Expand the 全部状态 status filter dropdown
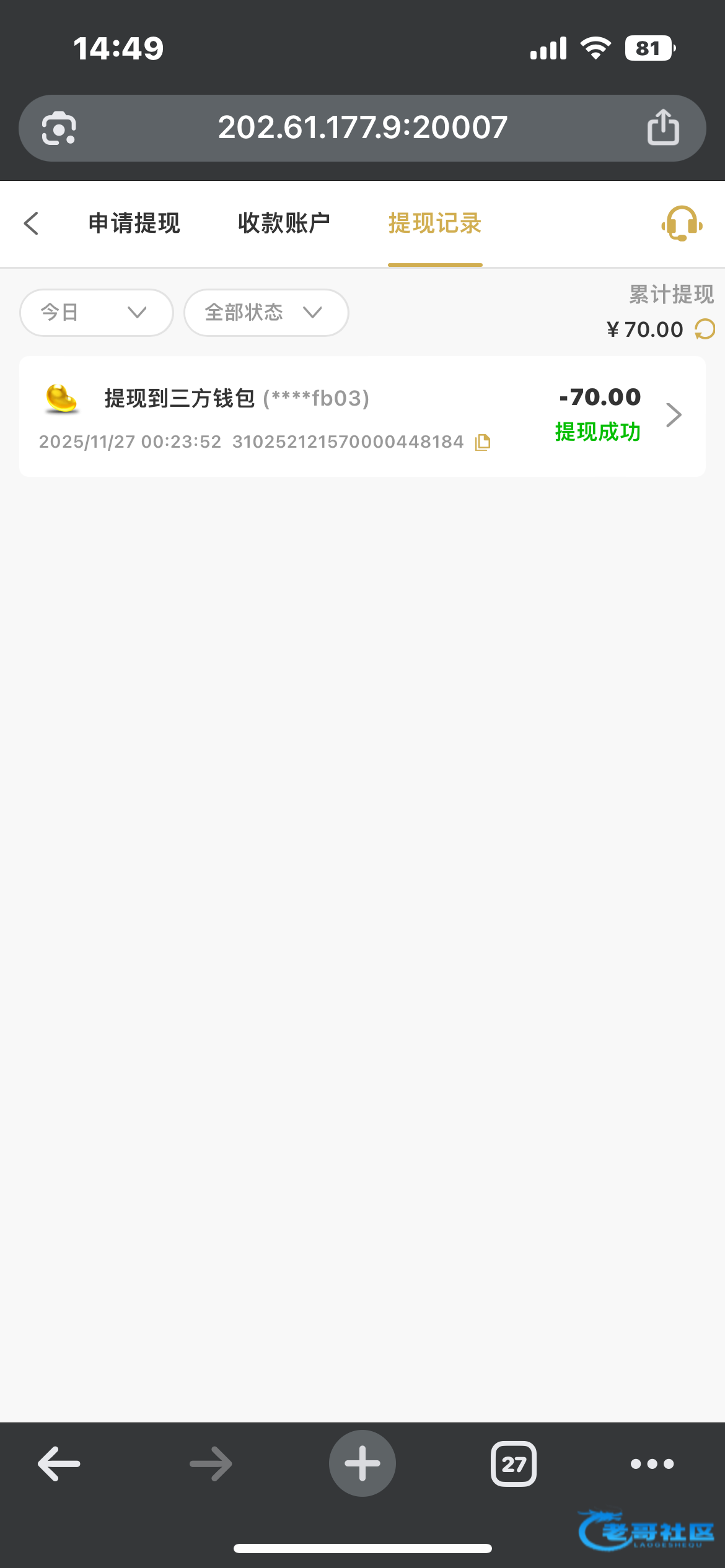This screenshot has width=725, height=1568. click(x=266, y=313)
